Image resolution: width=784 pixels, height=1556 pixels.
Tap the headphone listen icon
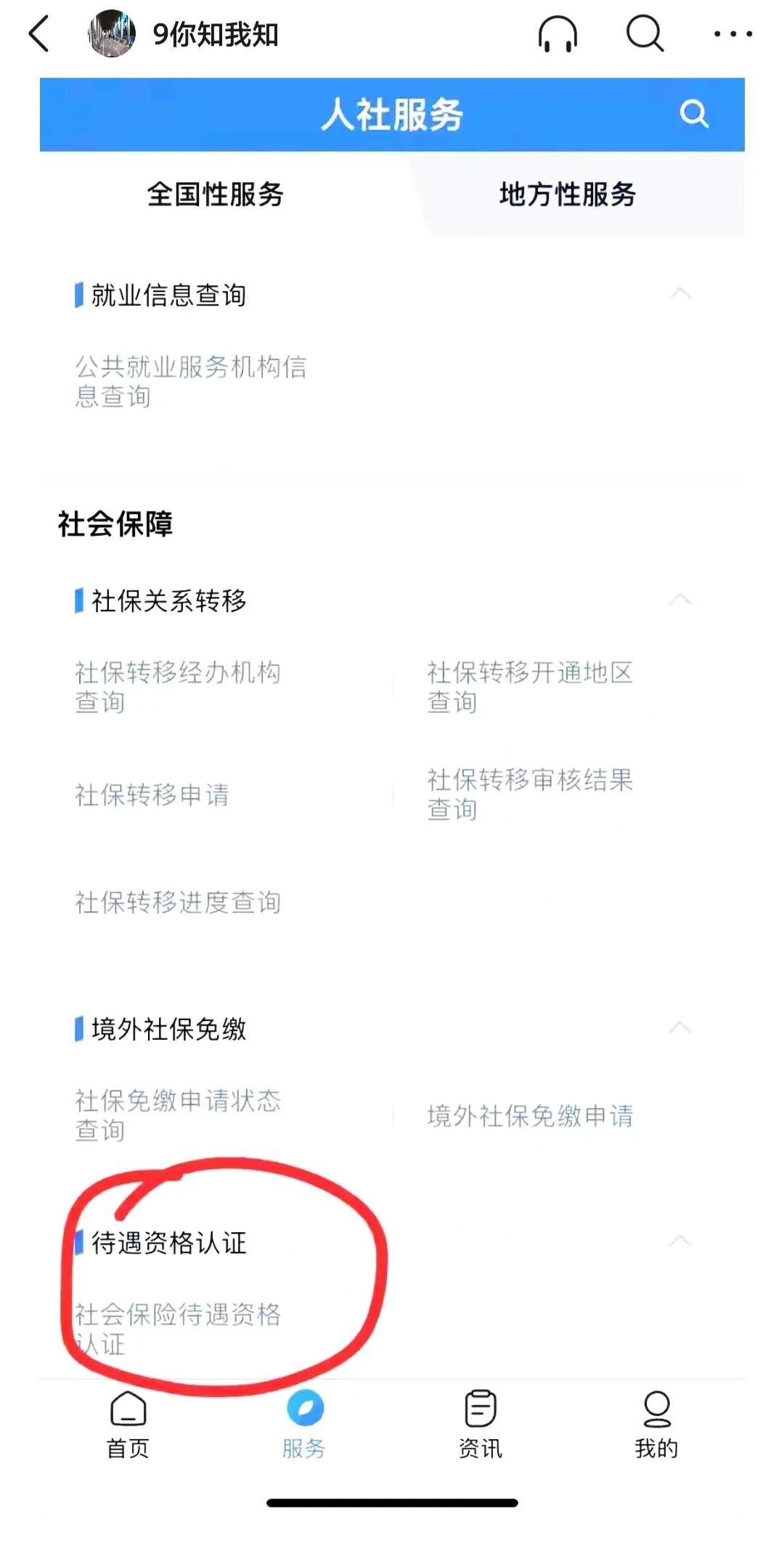tap(558, 34)
